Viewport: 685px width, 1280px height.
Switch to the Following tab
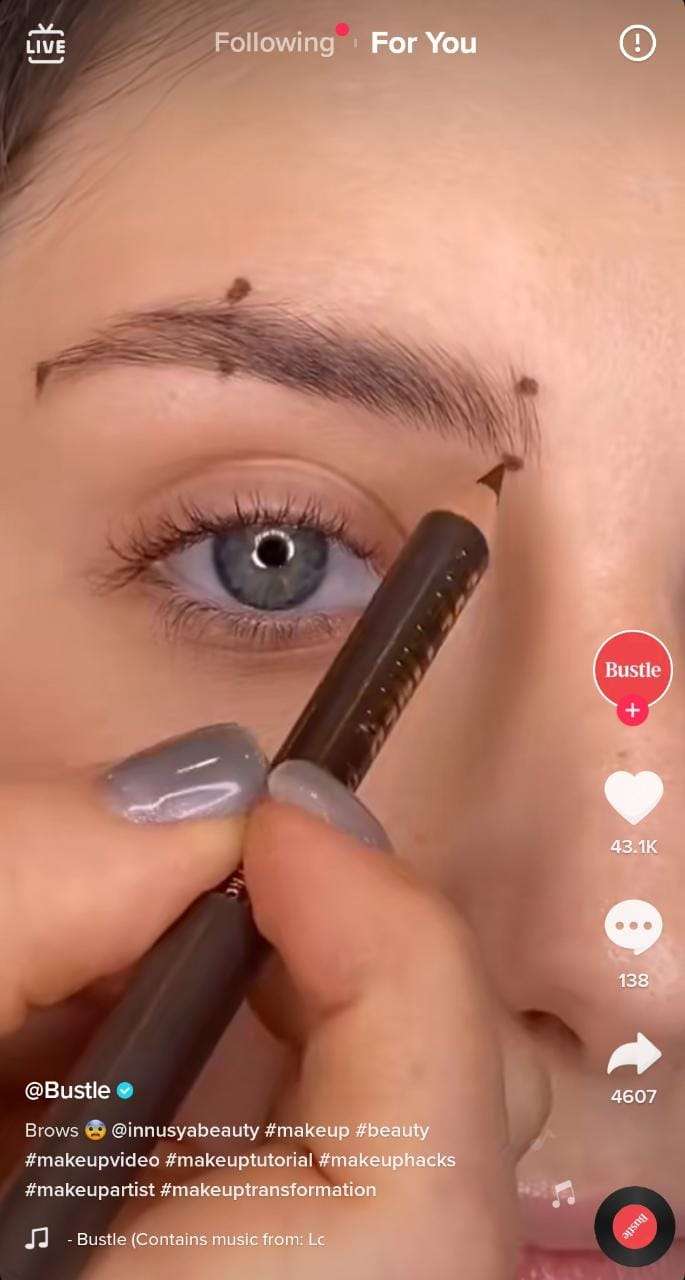tap(274, 43)
